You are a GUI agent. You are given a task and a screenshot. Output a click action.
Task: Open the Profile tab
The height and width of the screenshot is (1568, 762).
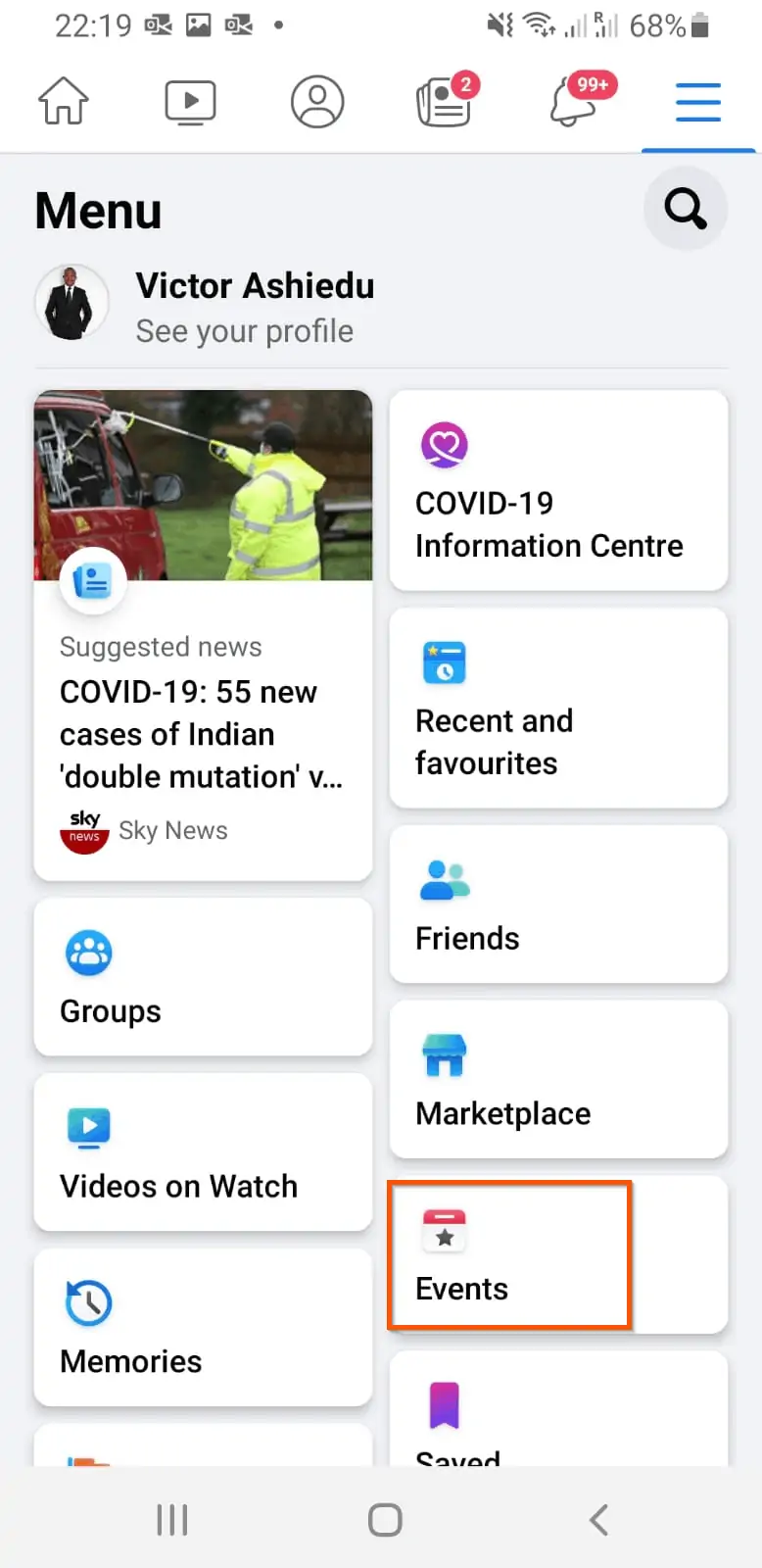click(317, 102)
